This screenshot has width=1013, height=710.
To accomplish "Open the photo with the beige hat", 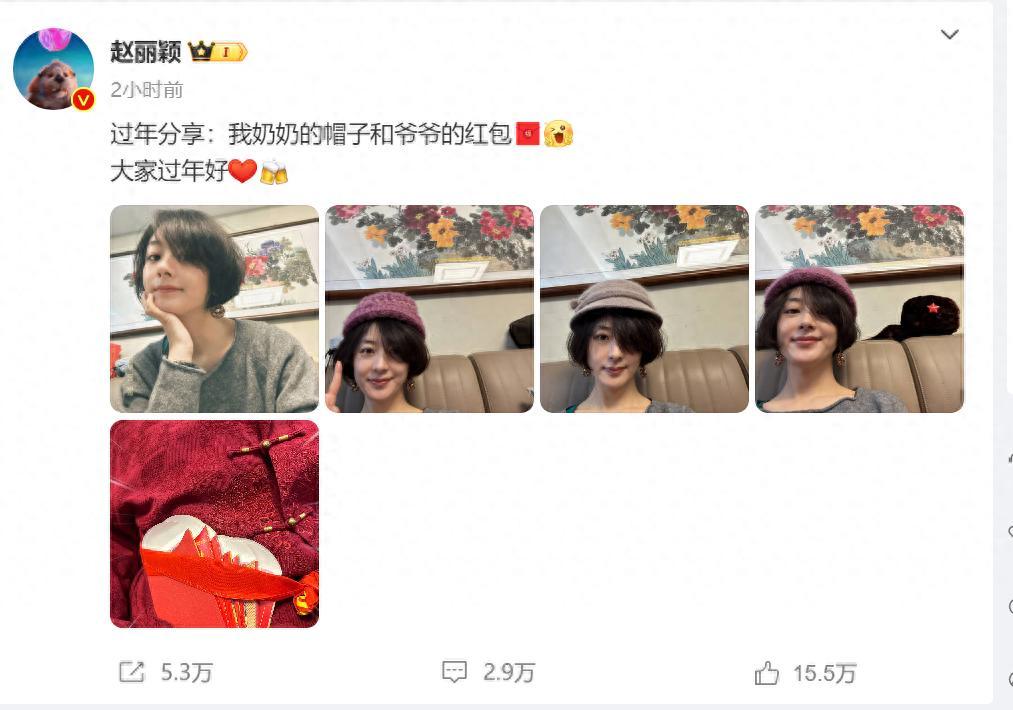I will (x=644, y=309).
